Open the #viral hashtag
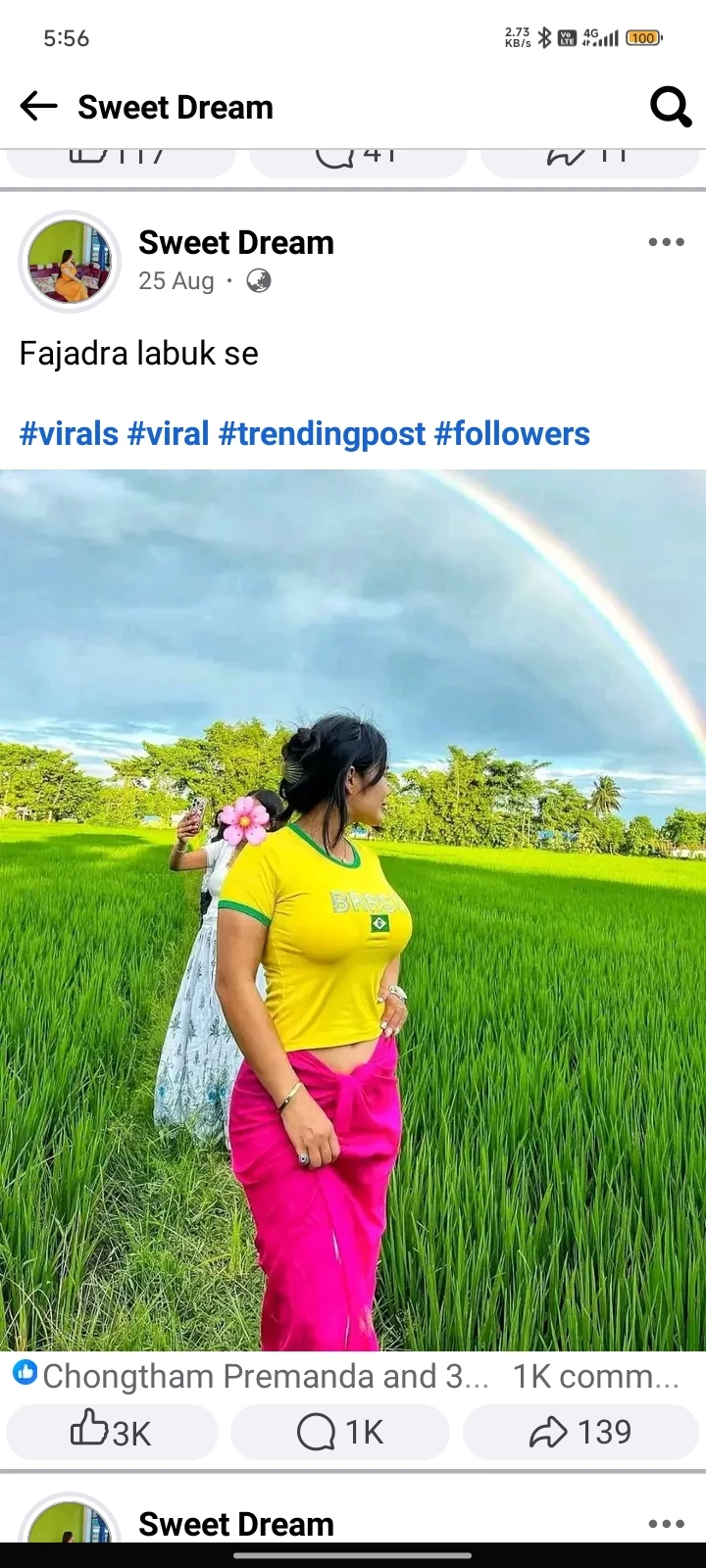This screenshot has height=1568, width=706. click(x=169, y=433)
